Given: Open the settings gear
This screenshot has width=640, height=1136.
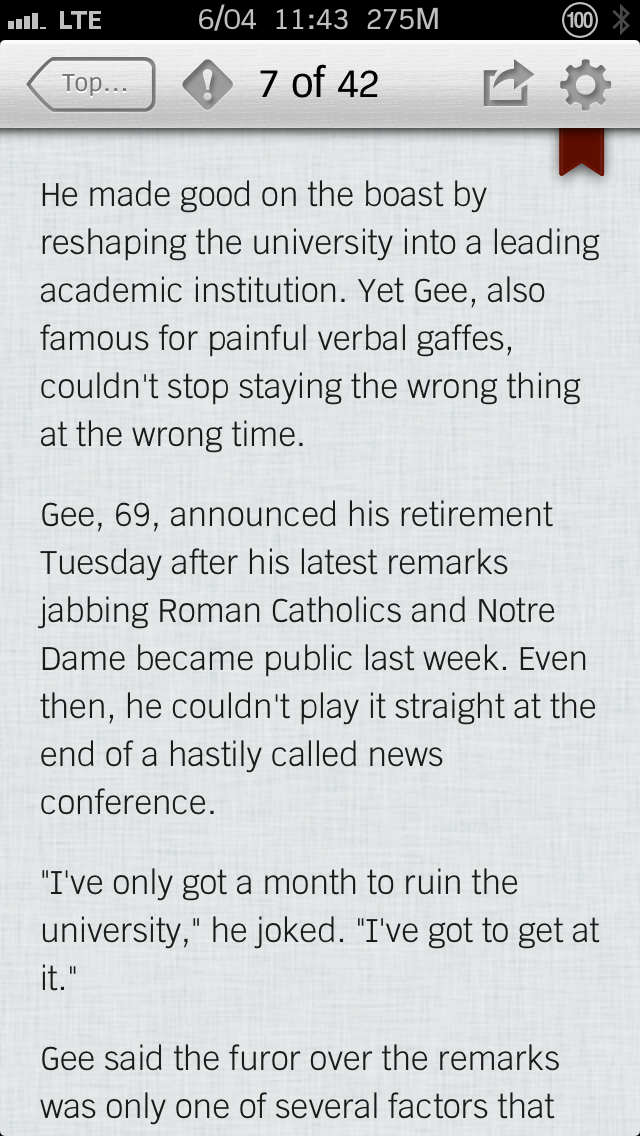Looking at the screenshot, I should pos(586,85).
